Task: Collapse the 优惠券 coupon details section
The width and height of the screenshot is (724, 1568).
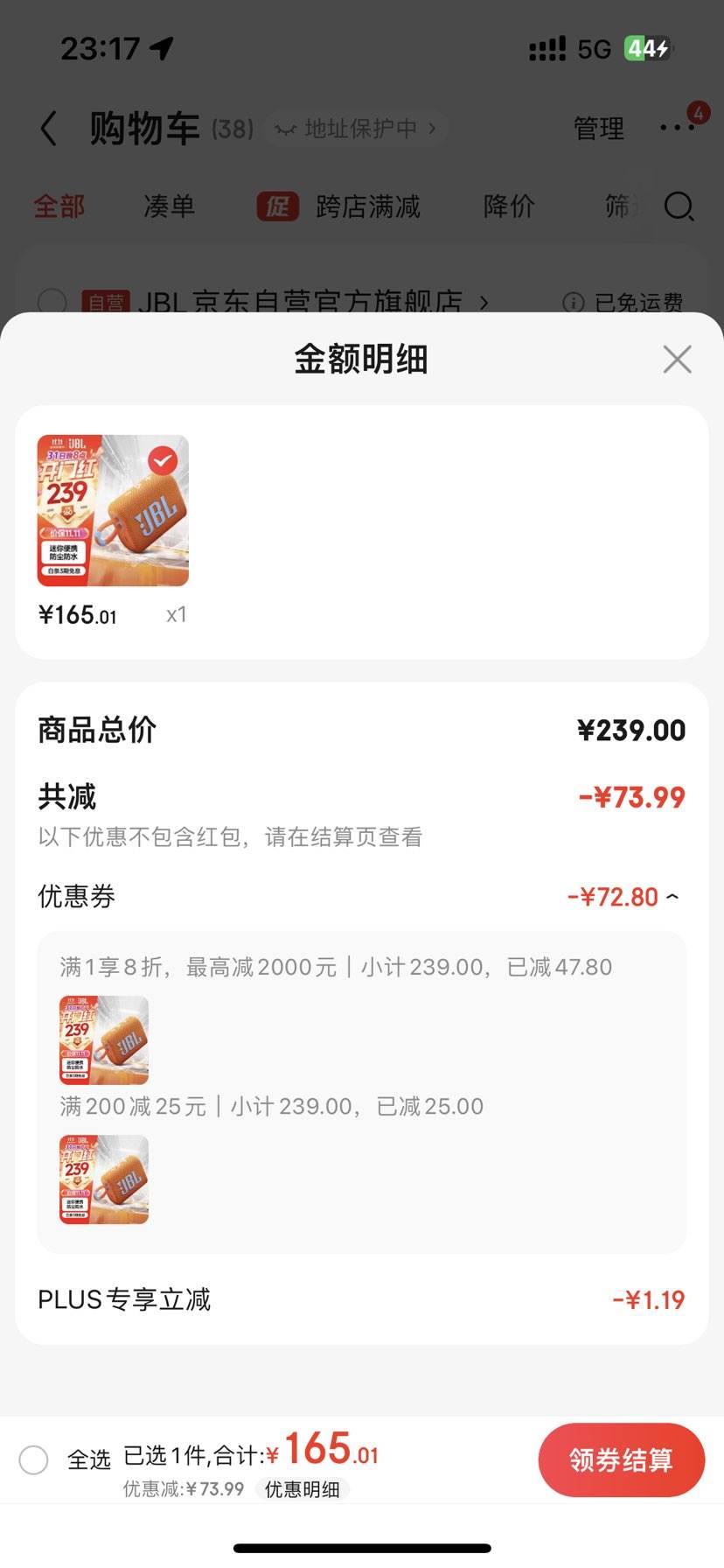Action: coord(672,896)
